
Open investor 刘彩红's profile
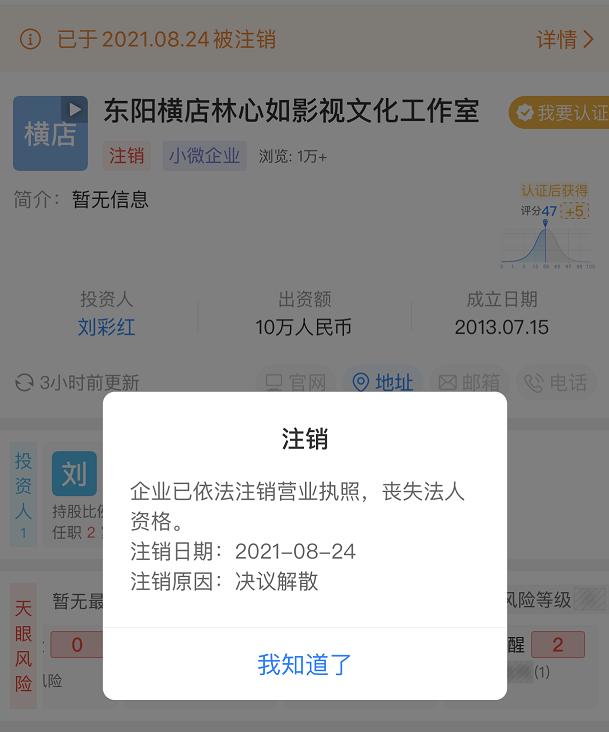pos(106,327)
